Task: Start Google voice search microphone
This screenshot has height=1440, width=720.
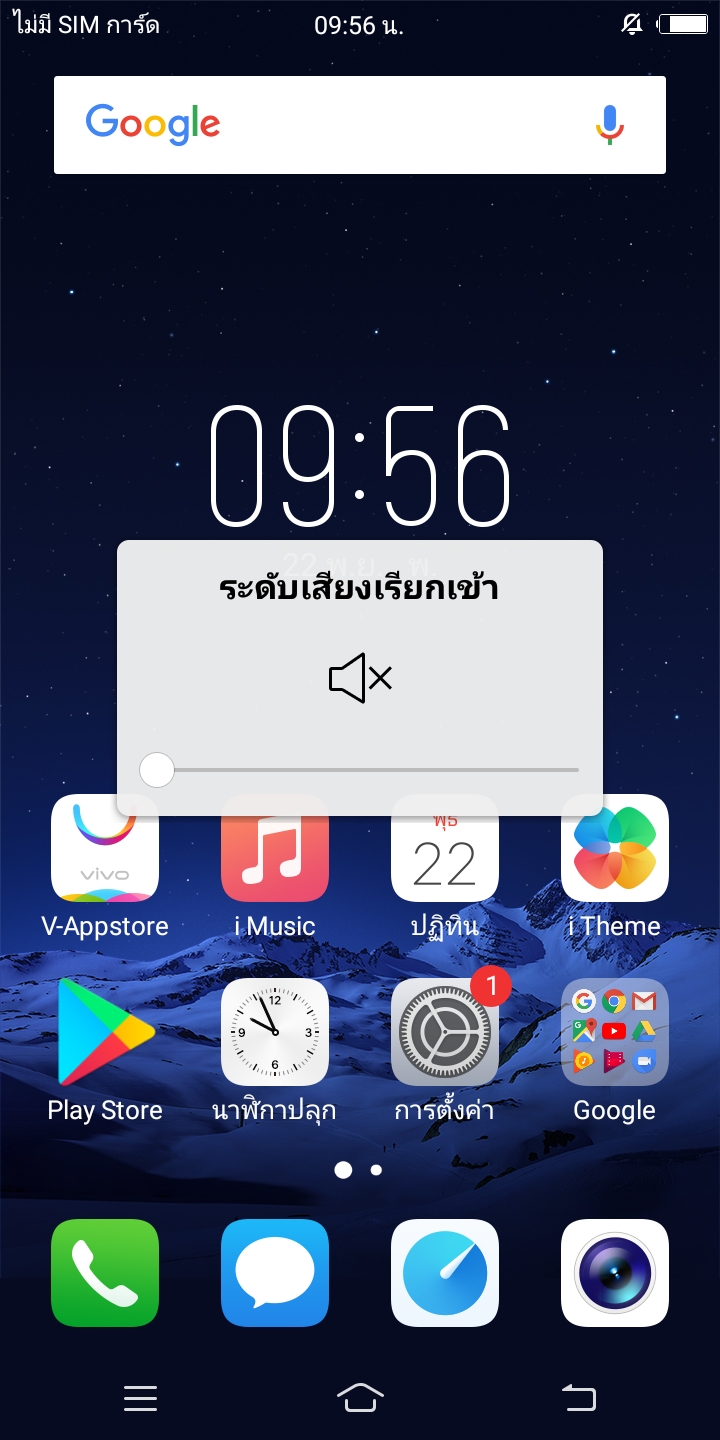Action: [x=609, y=125]
